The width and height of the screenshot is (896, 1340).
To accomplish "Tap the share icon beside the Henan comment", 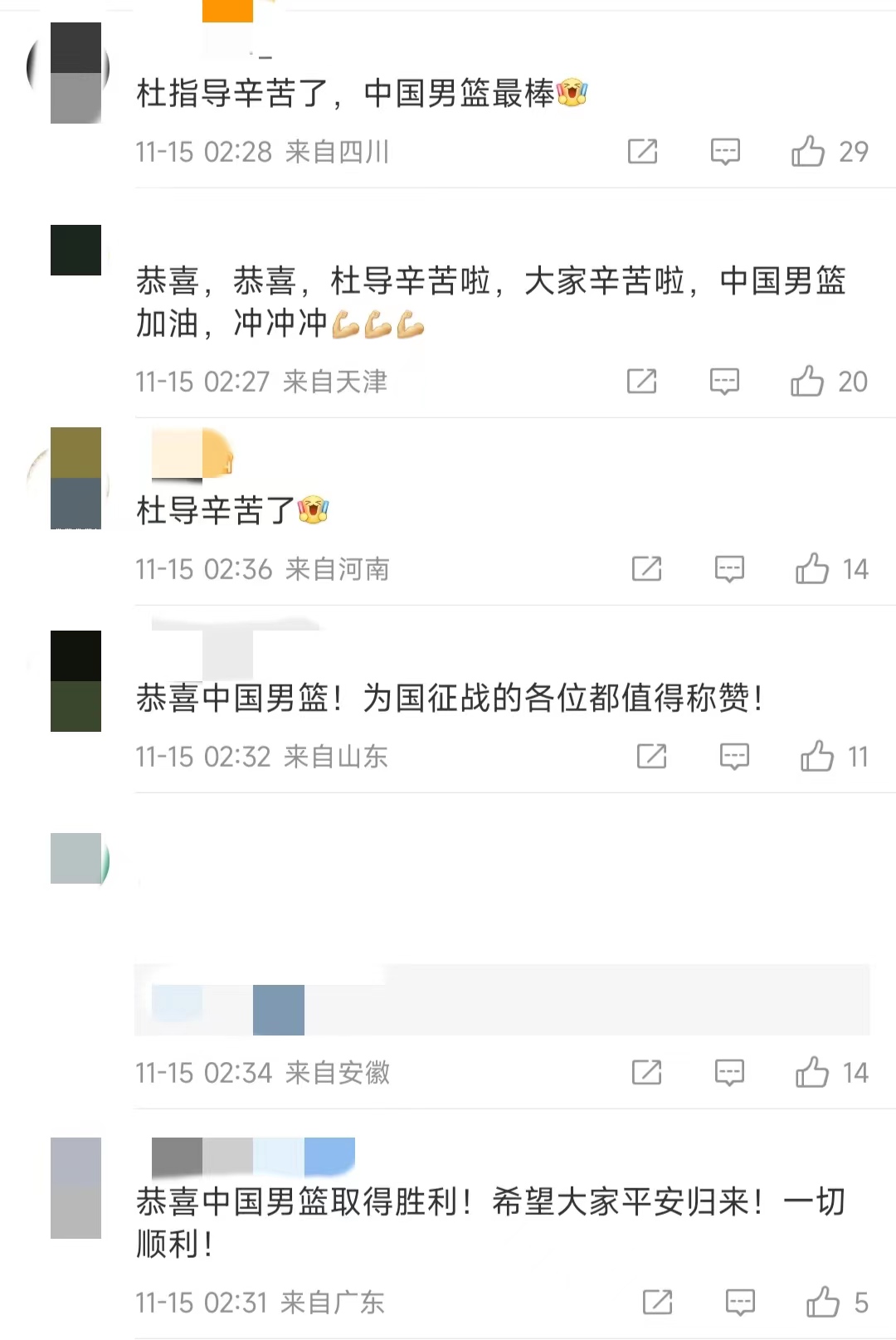I will coord(646,569).
